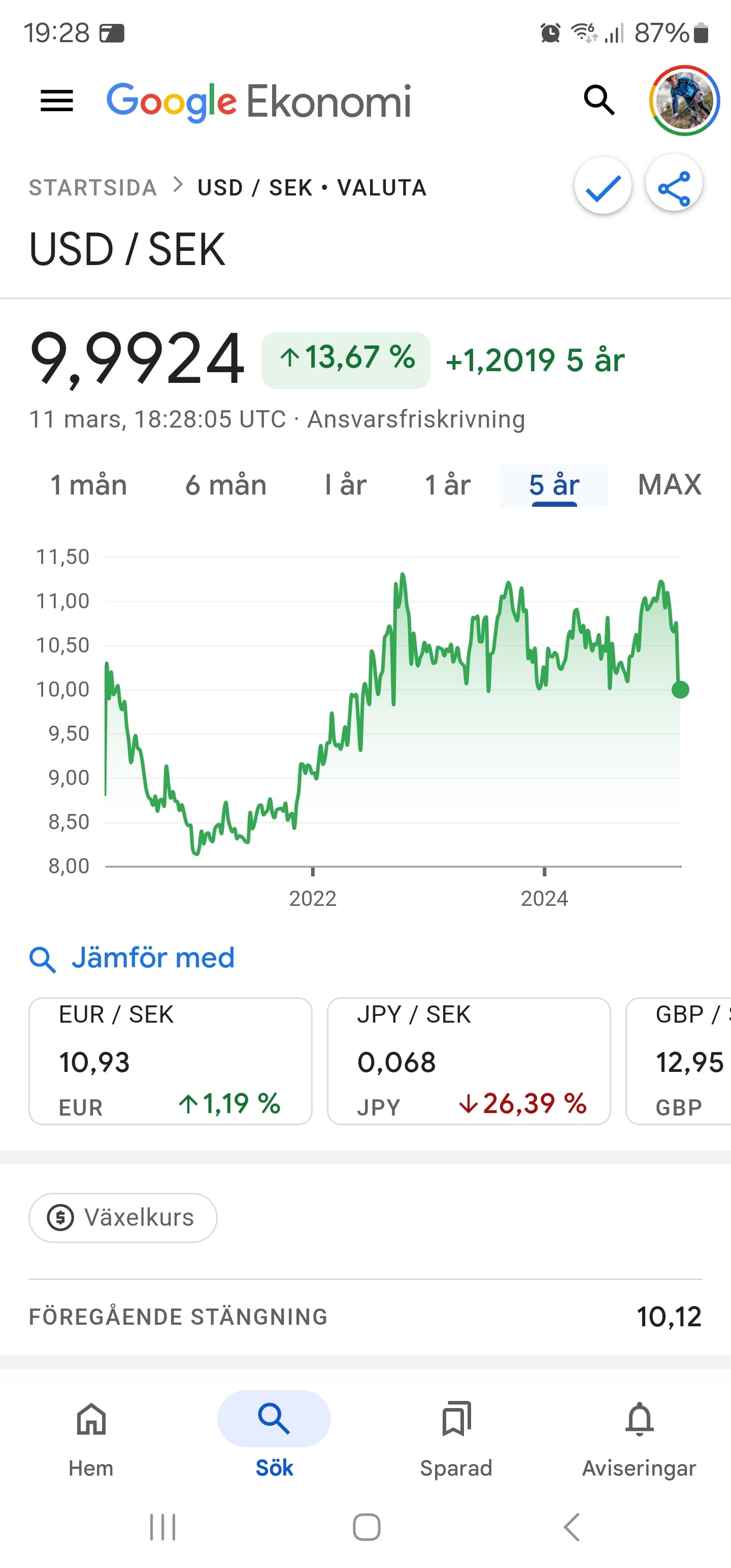
Task: Show the 1 år chart
Action: (x=447, y=485)
